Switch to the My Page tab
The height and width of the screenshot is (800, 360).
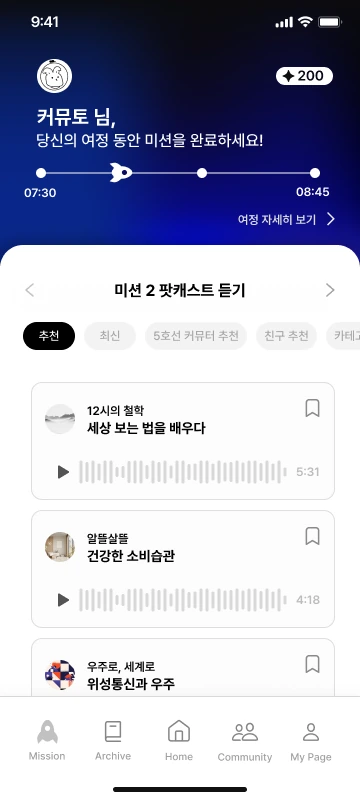(x=311, y=741)
